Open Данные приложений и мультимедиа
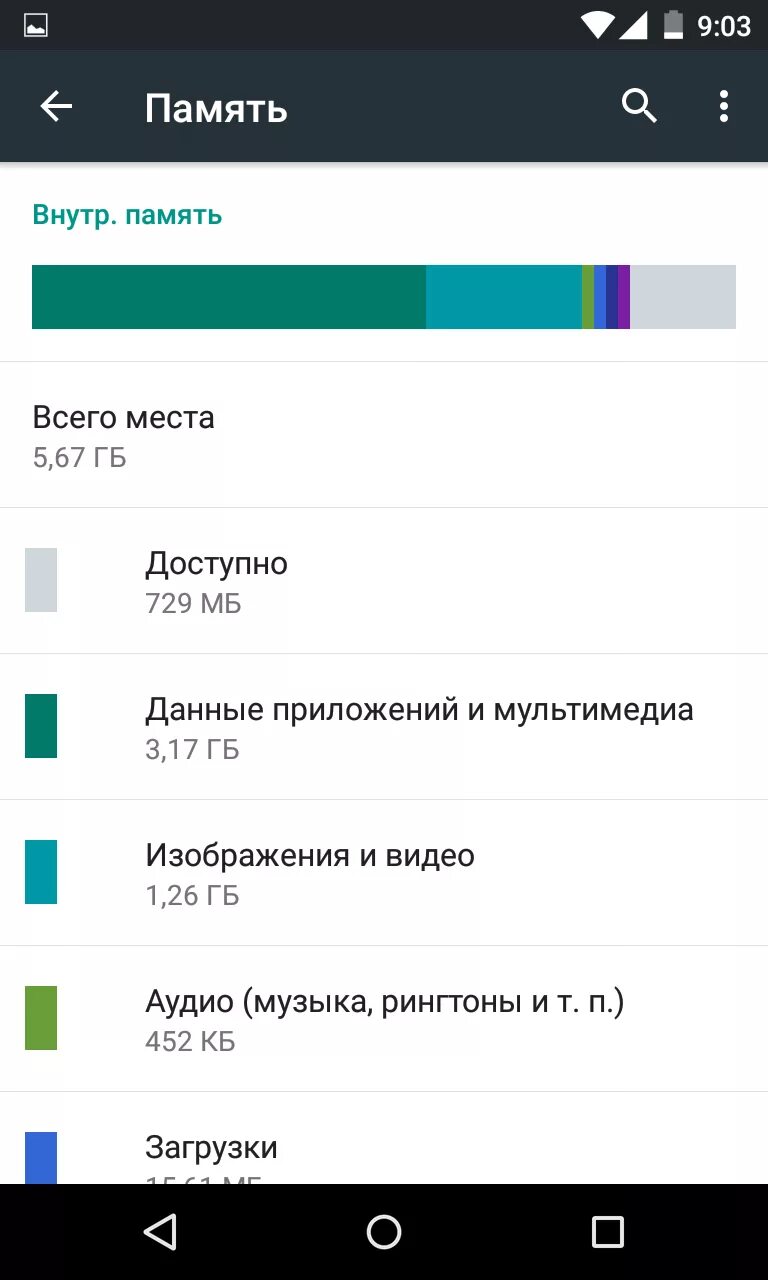 tap(384, 727)
